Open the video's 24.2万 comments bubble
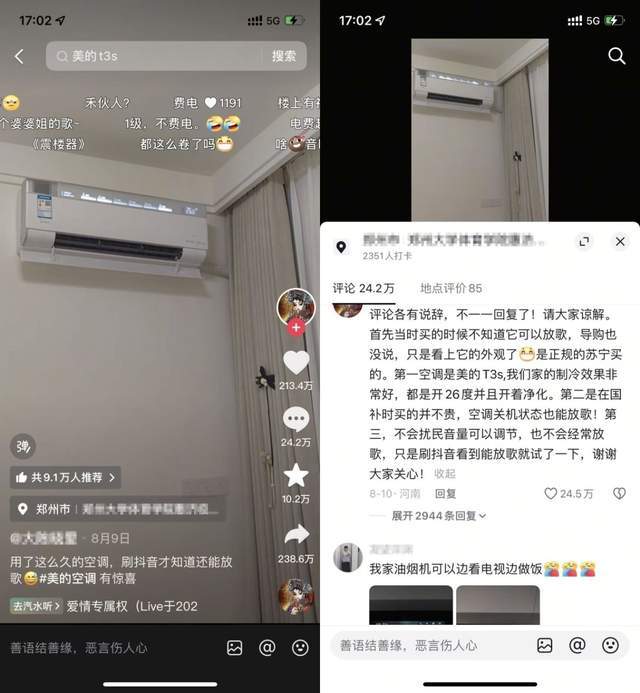 (296, 419)
